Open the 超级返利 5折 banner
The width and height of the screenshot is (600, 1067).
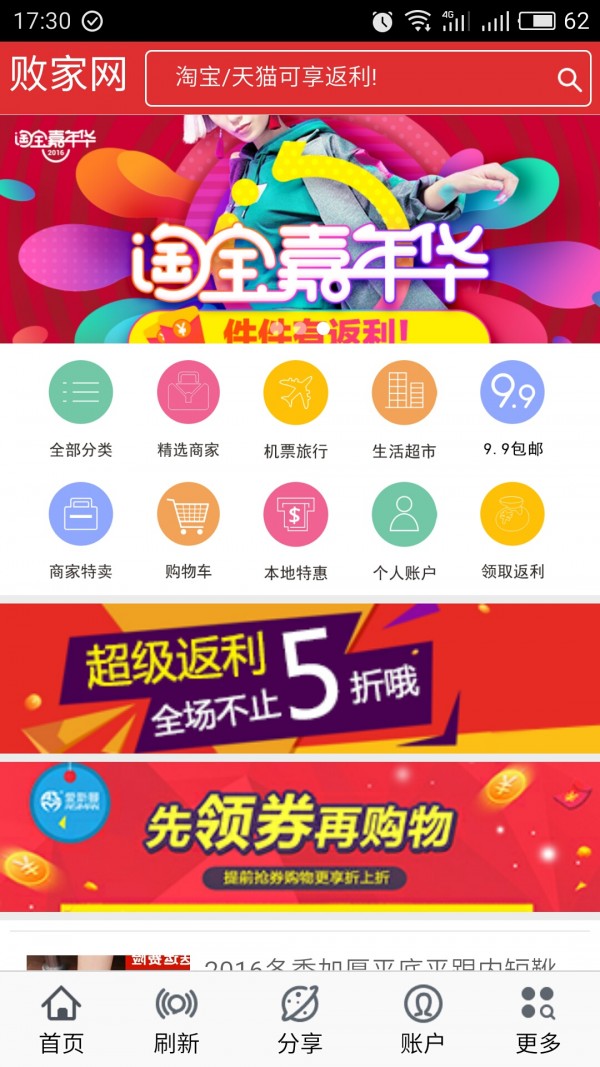coord(300,678)
